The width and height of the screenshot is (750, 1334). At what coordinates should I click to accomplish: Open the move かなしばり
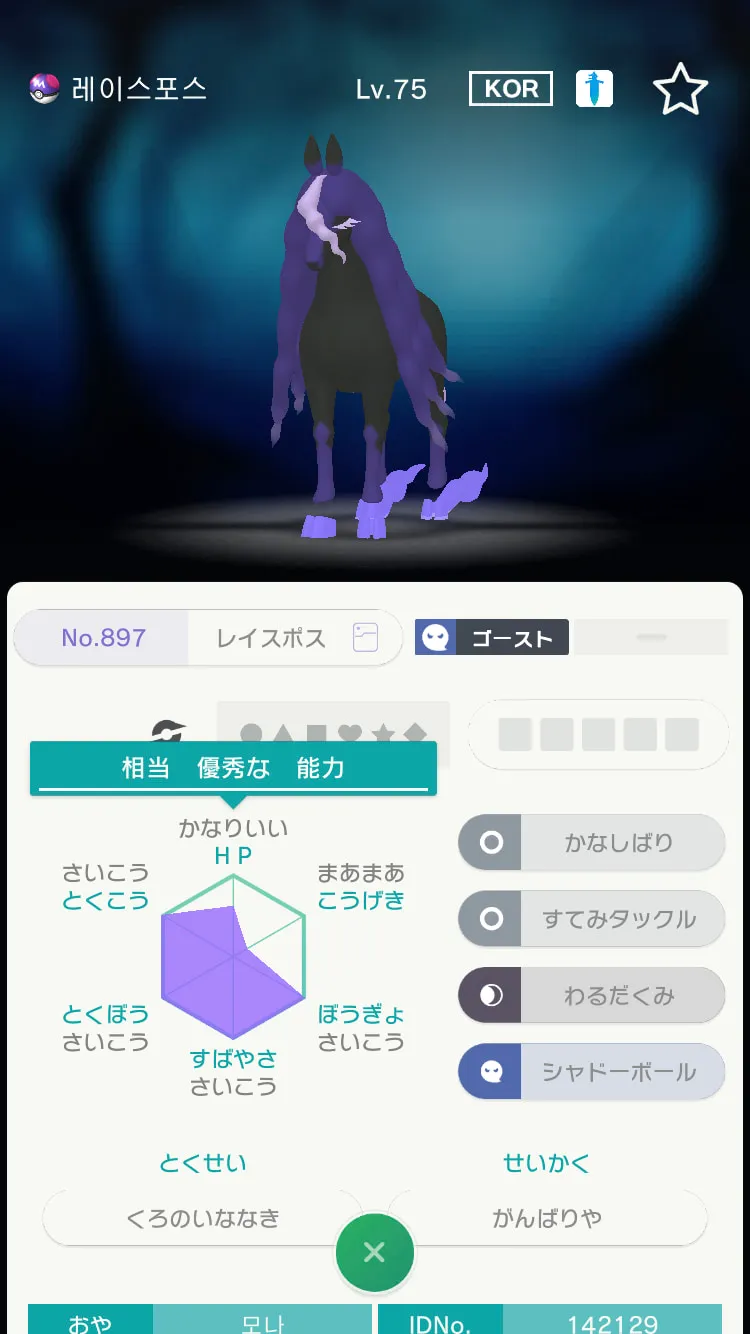pos(591,843)
